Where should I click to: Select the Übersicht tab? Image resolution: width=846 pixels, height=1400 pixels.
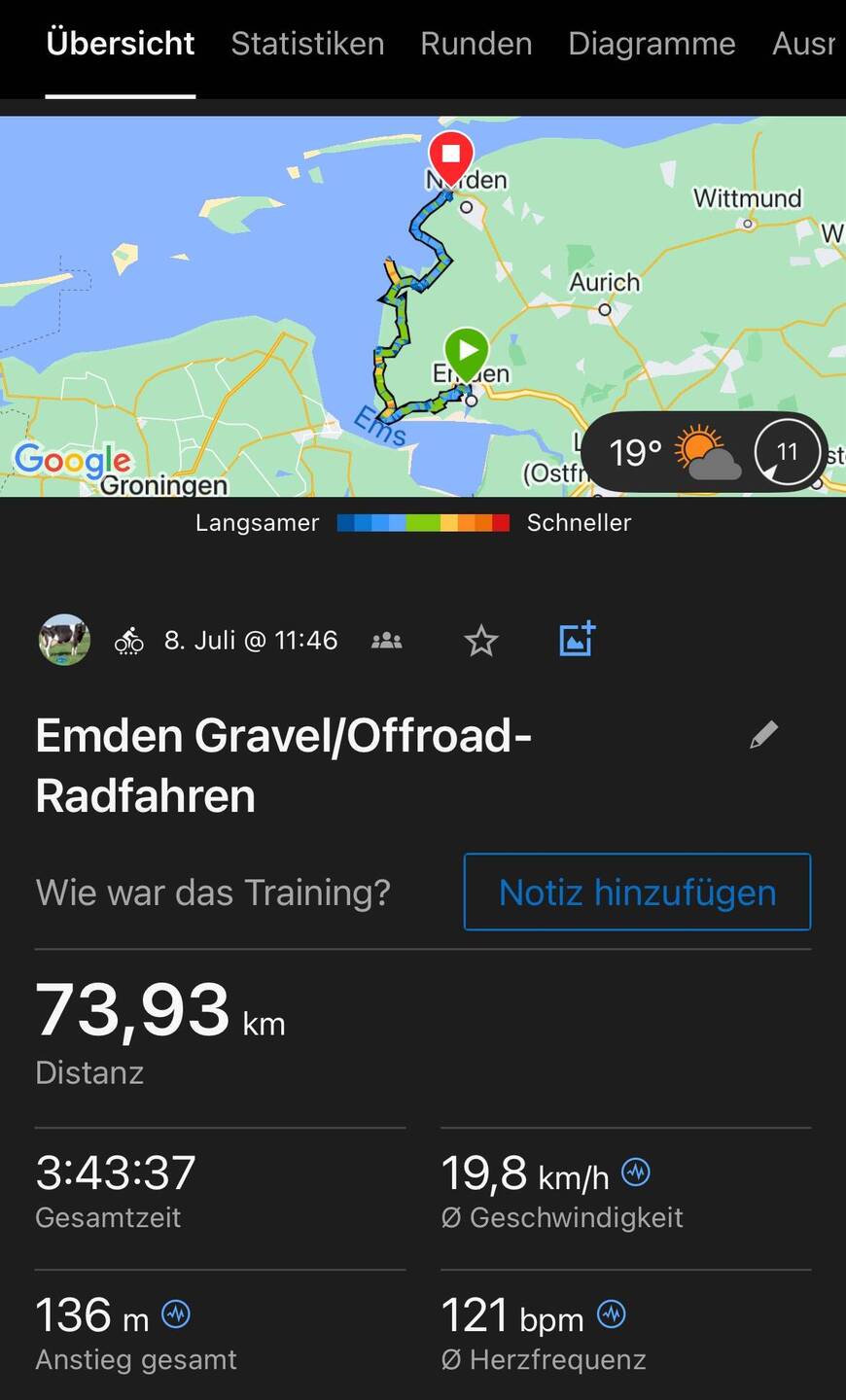tap(121, 45)
